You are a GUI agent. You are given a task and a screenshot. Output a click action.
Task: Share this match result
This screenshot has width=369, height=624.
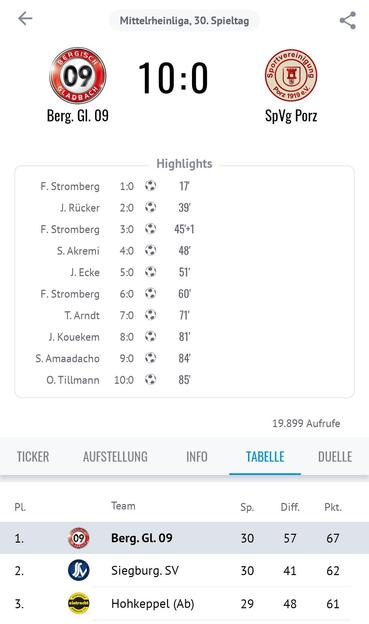(348, 20)
